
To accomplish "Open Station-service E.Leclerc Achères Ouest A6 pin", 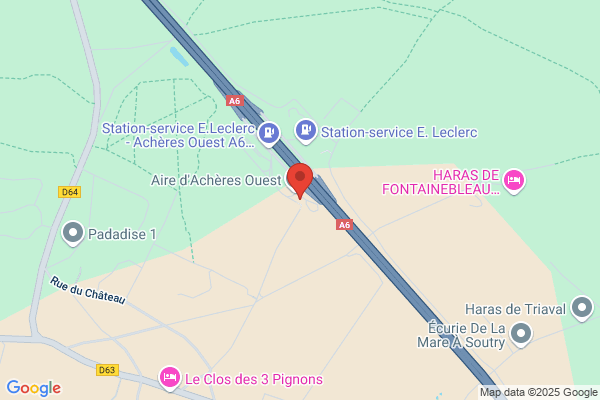I will click(269, 134).
